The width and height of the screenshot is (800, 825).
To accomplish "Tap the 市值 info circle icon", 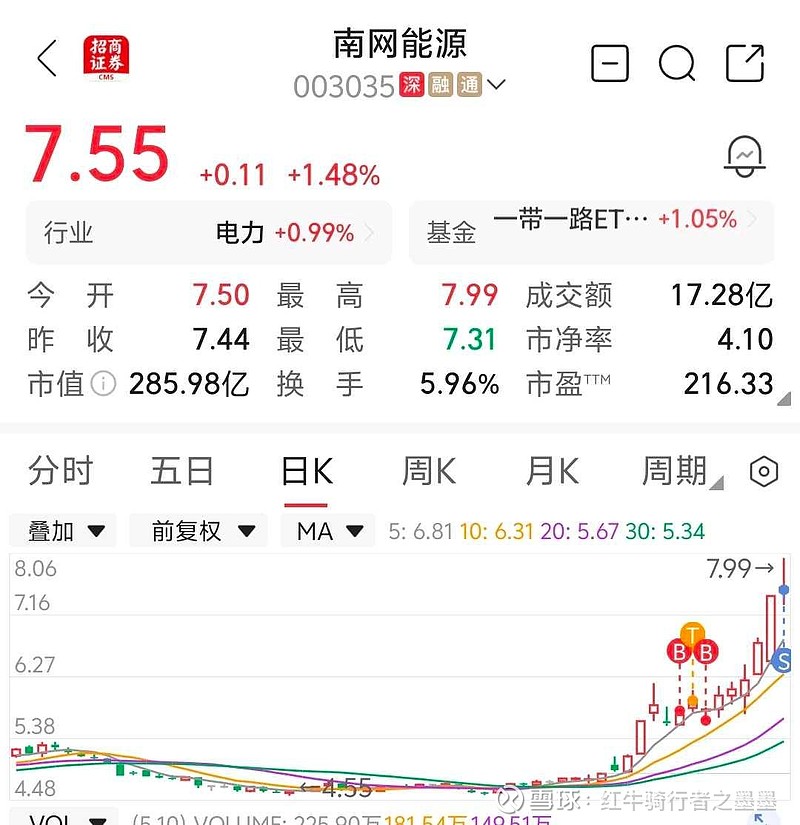I will pos(103,384).
